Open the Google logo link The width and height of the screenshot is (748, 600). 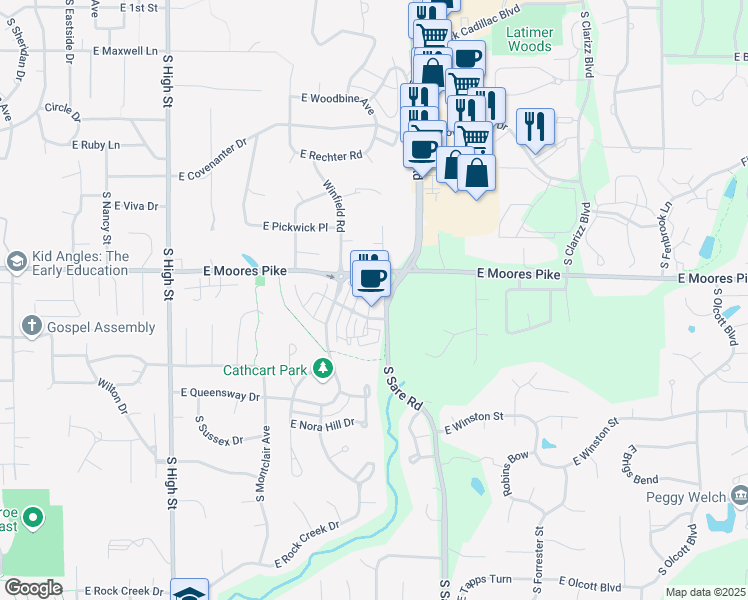(33, 588)
